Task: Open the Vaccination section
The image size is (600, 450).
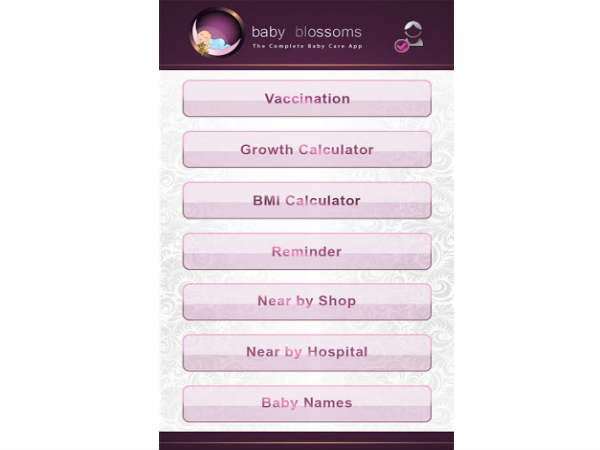Action: click(307, 99)
